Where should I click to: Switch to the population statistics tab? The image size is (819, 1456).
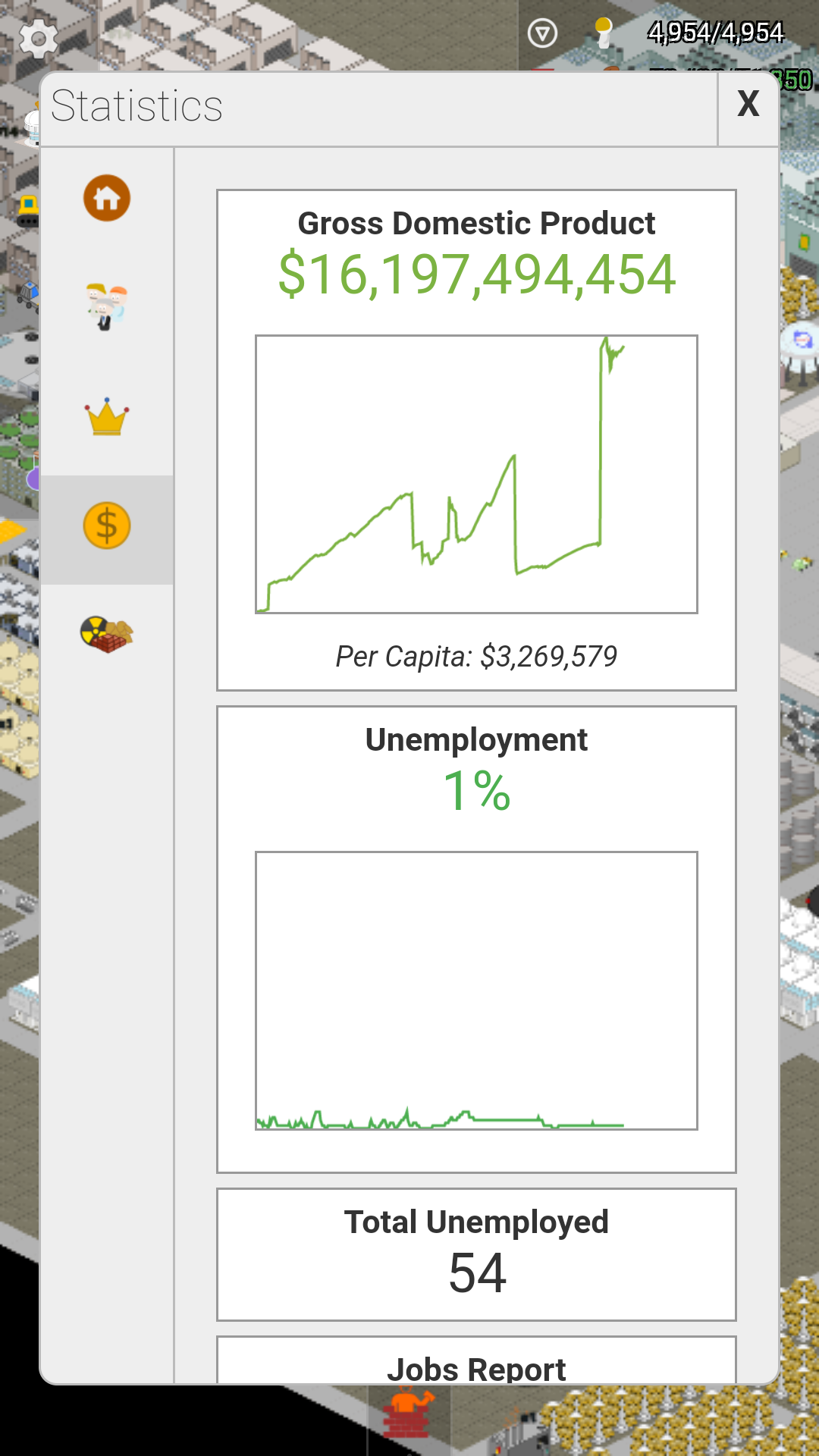click(x=107, y=306)
